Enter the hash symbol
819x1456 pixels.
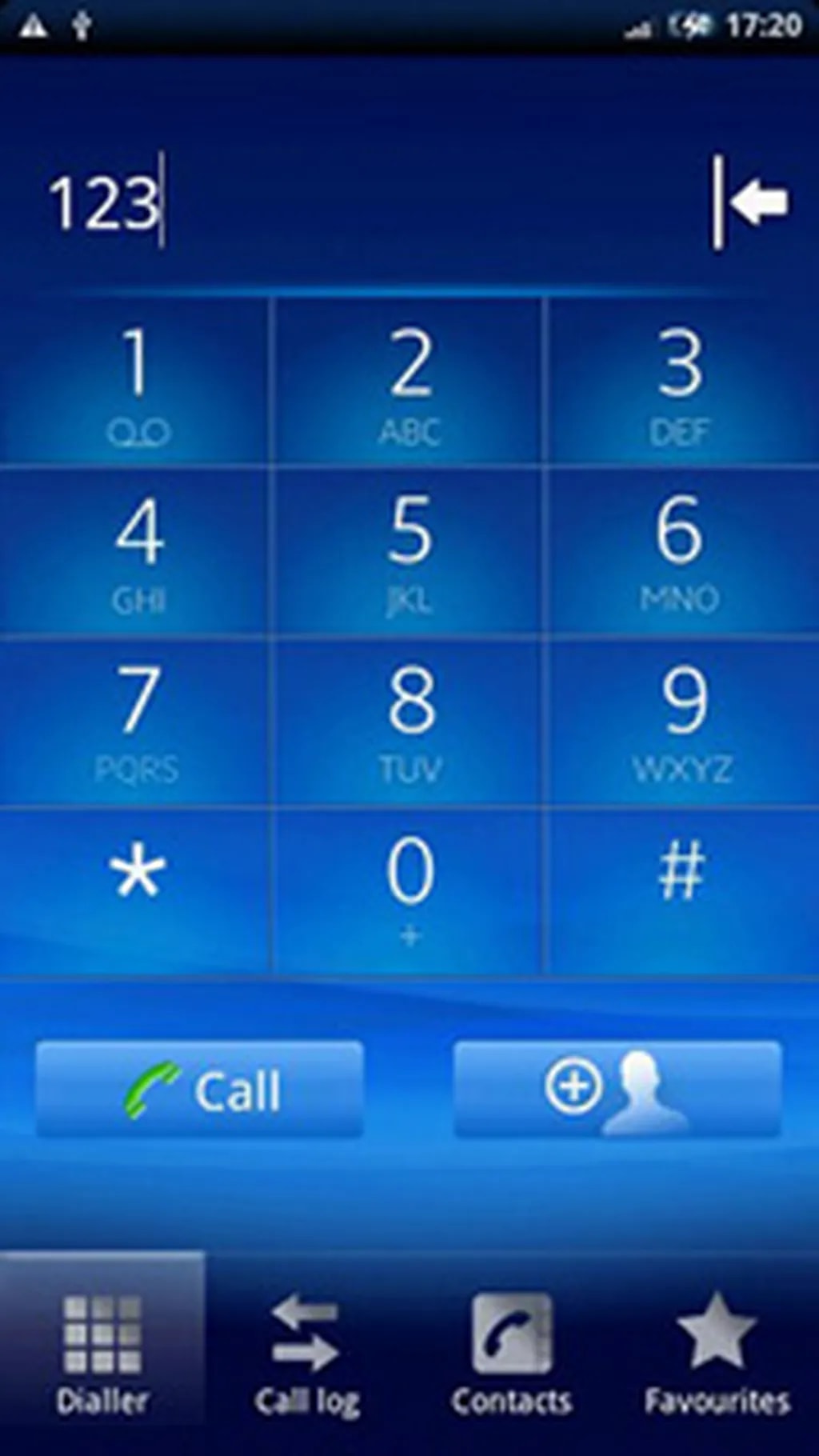pyautogui.click(x=681, y=890)
